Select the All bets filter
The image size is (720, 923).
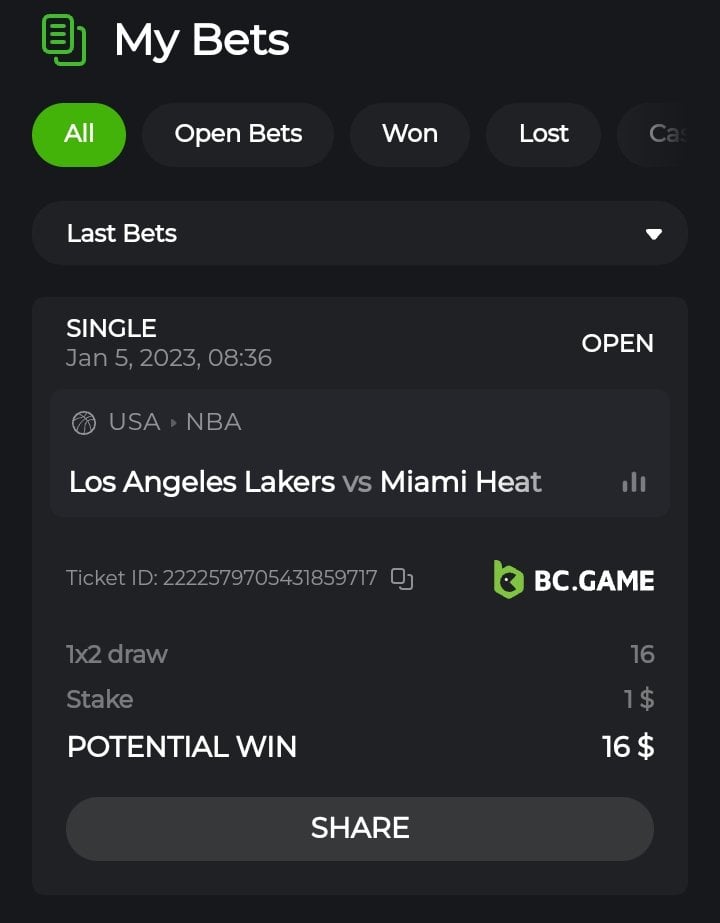(x=79, y=134)
